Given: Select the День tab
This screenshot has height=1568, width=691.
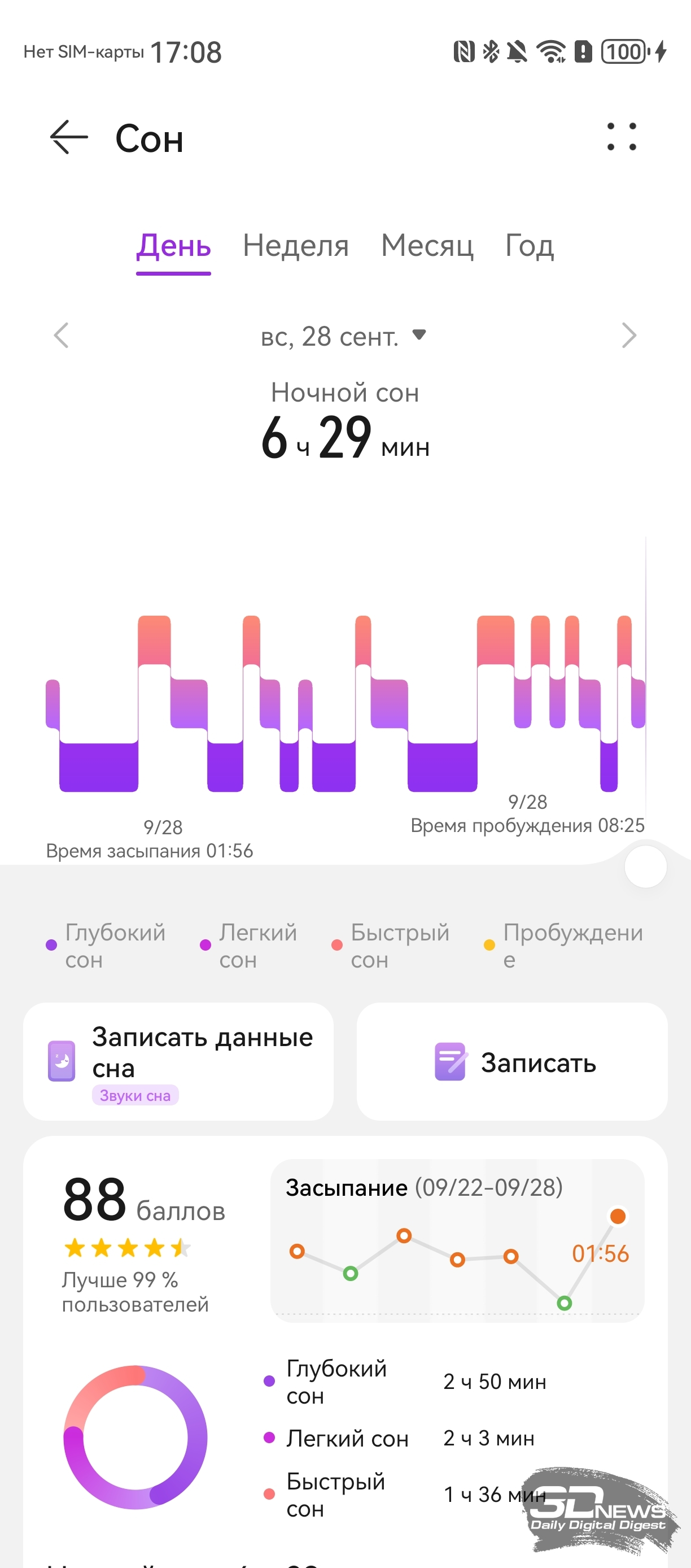Looking at the screenshot, I should click(173, 246).
